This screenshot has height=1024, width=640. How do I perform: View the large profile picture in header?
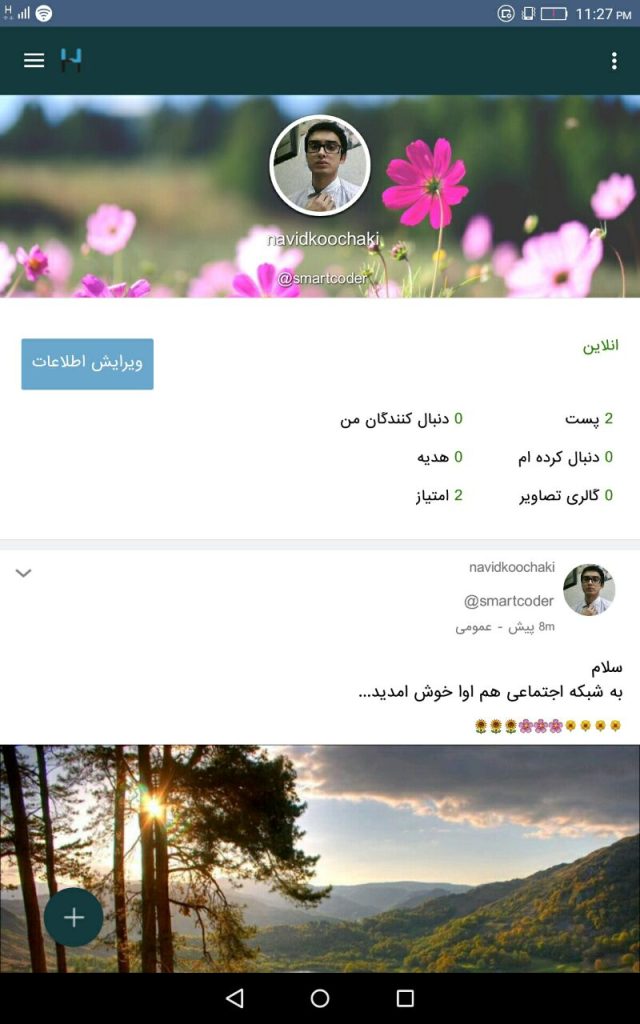pyautogui.click(x=320, y=165)
